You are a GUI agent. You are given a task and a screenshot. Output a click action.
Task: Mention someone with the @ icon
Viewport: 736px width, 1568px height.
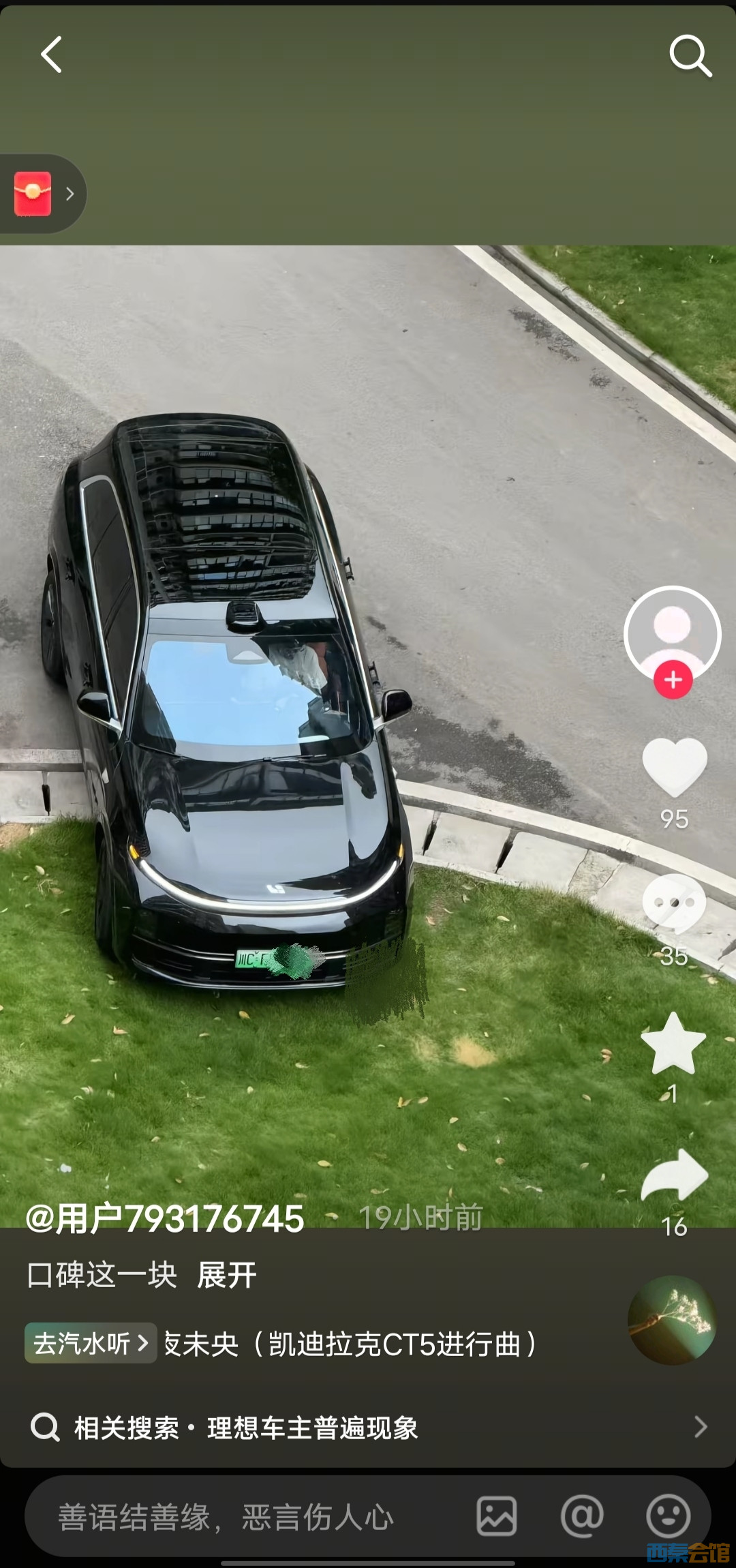tap(582, 1517)
